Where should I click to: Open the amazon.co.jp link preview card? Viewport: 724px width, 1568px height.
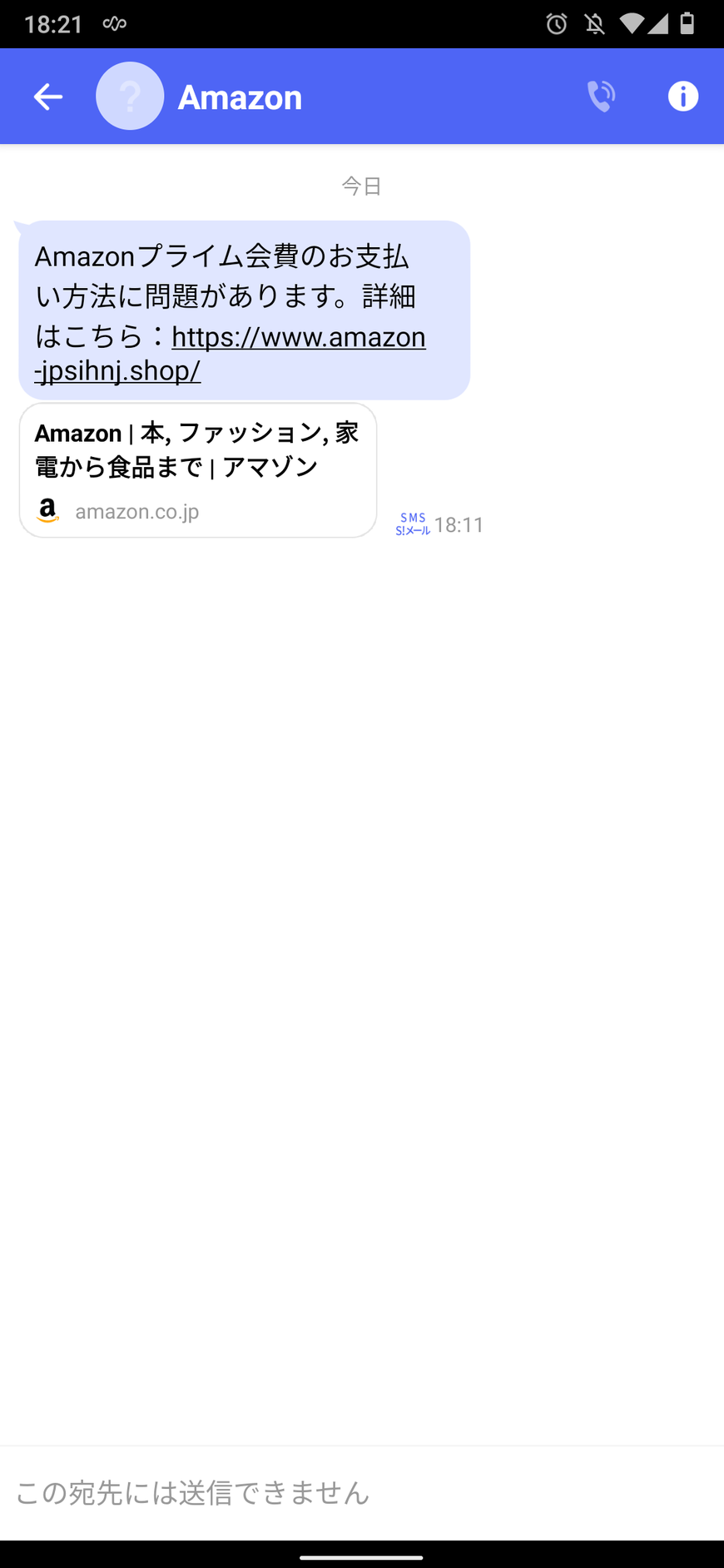(x=198, y=470)
